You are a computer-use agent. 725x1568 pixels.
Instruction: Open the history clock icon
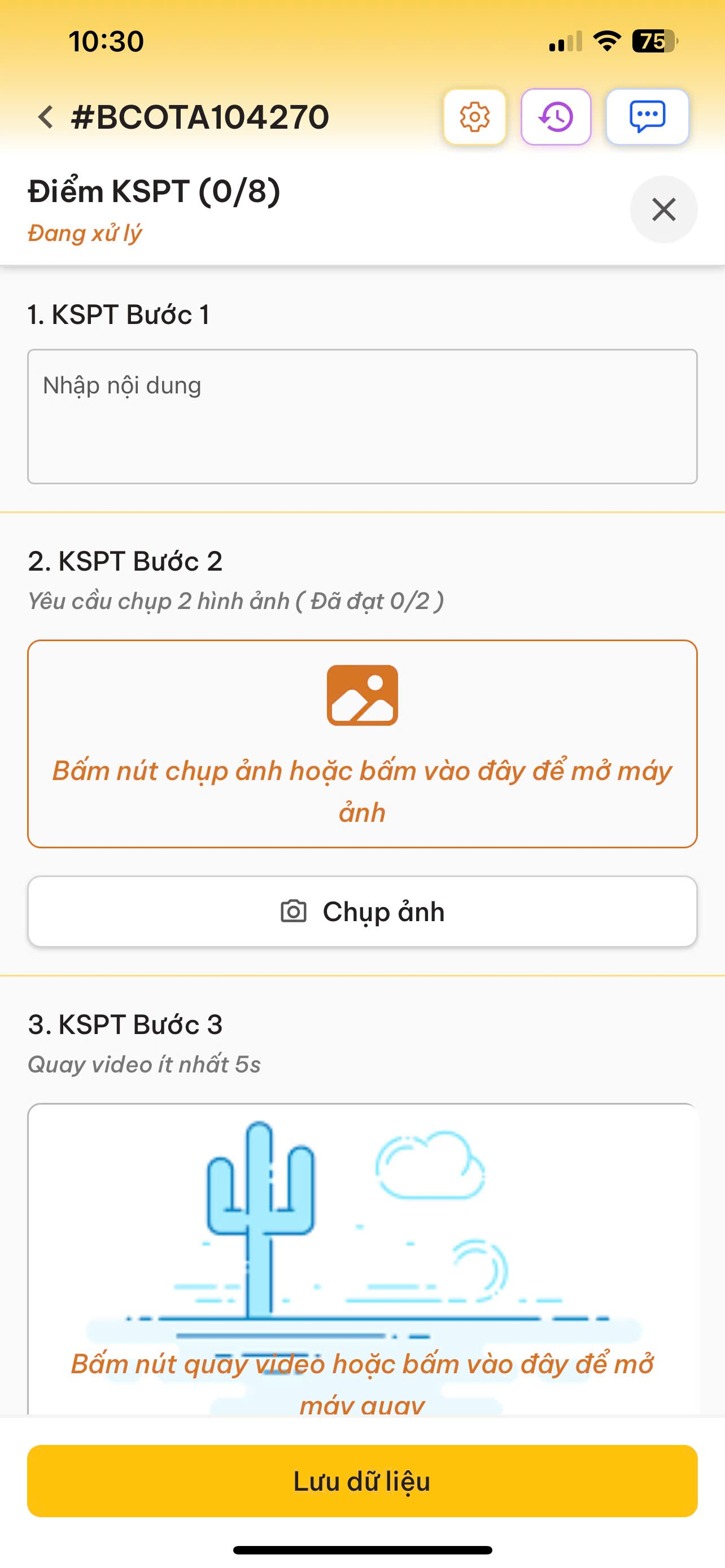click(x=556, y=117)
